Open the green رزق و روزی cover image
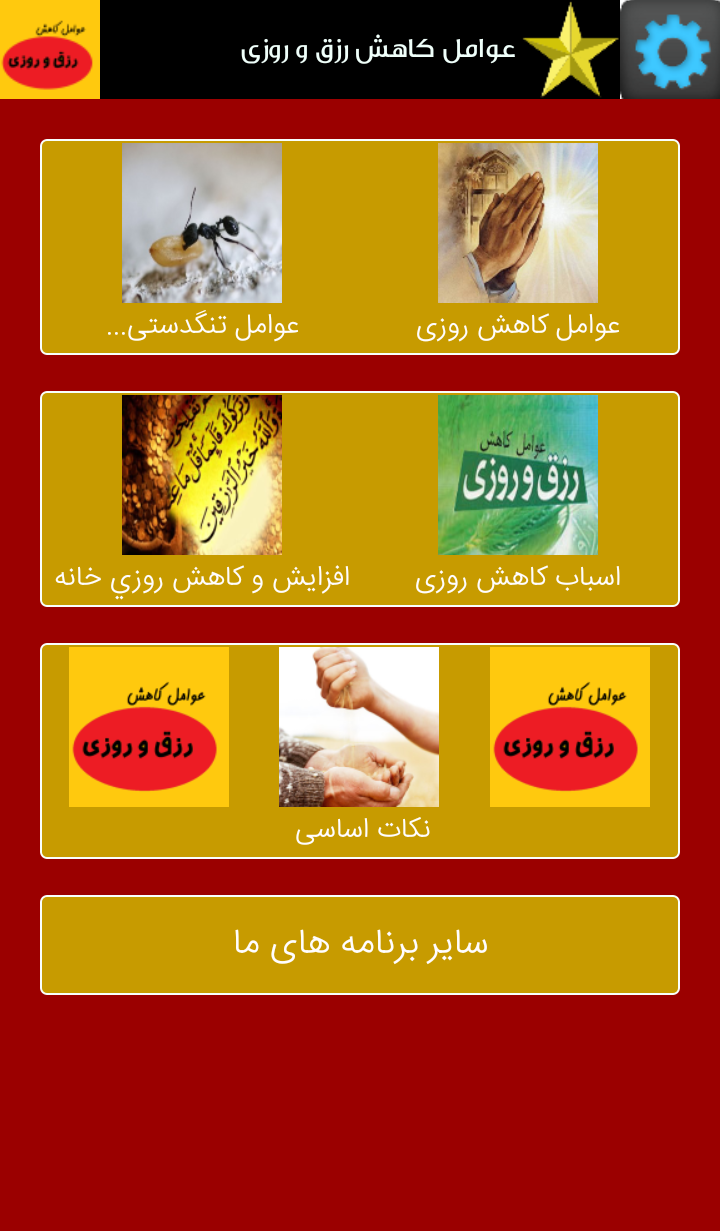Image resolution: width=720 pixels, height=1231 pixels. click(x=517, y=477)
